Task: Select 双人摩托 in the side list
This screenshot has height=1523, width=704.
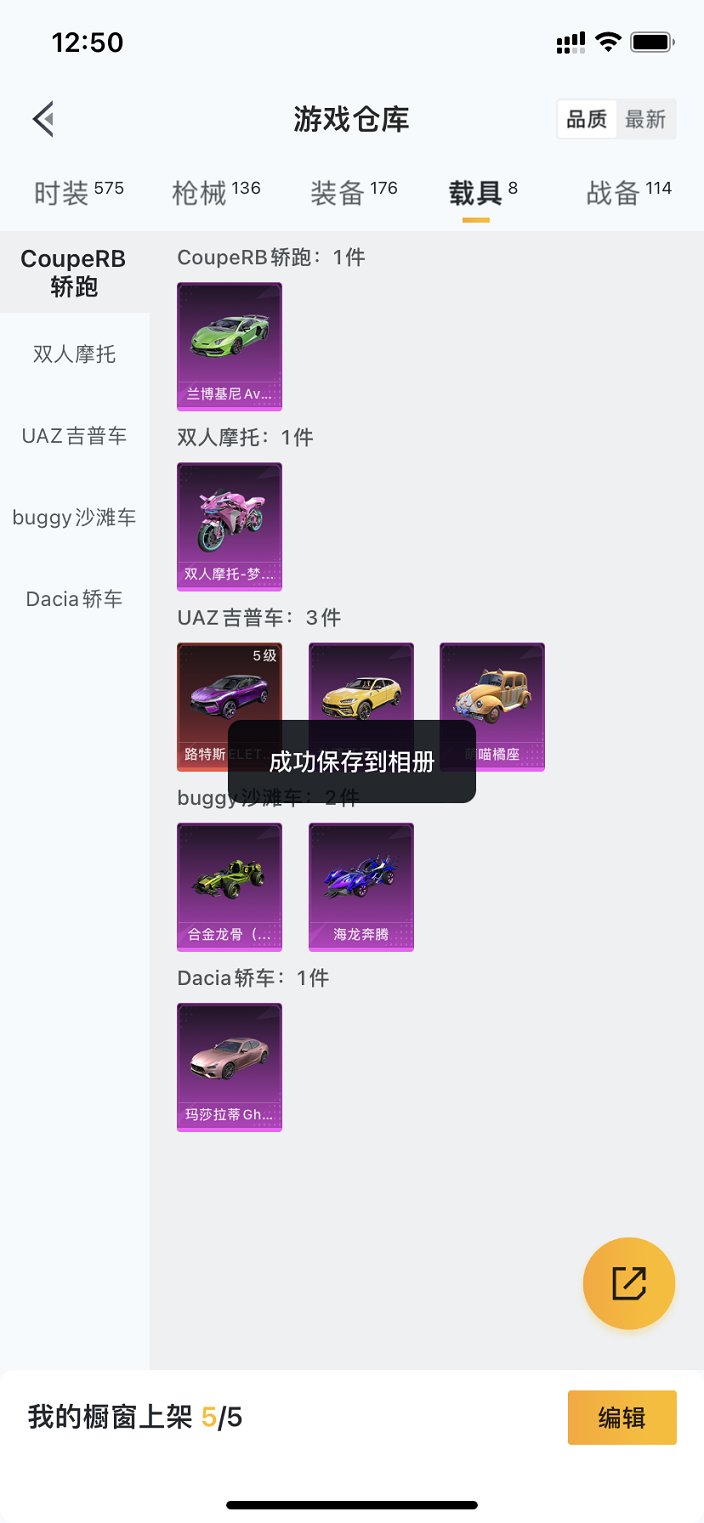Action: [74, 354]
